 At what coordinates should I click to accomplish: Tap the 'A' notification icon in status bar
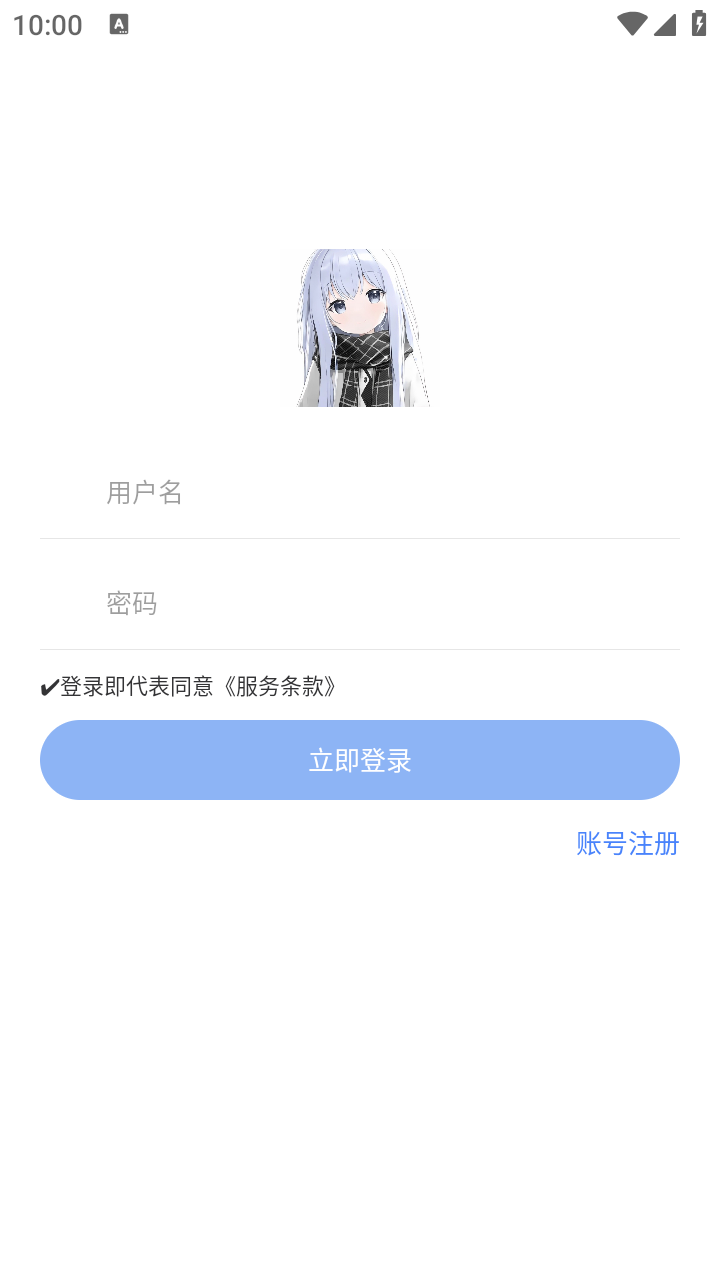tap(120, 24)
